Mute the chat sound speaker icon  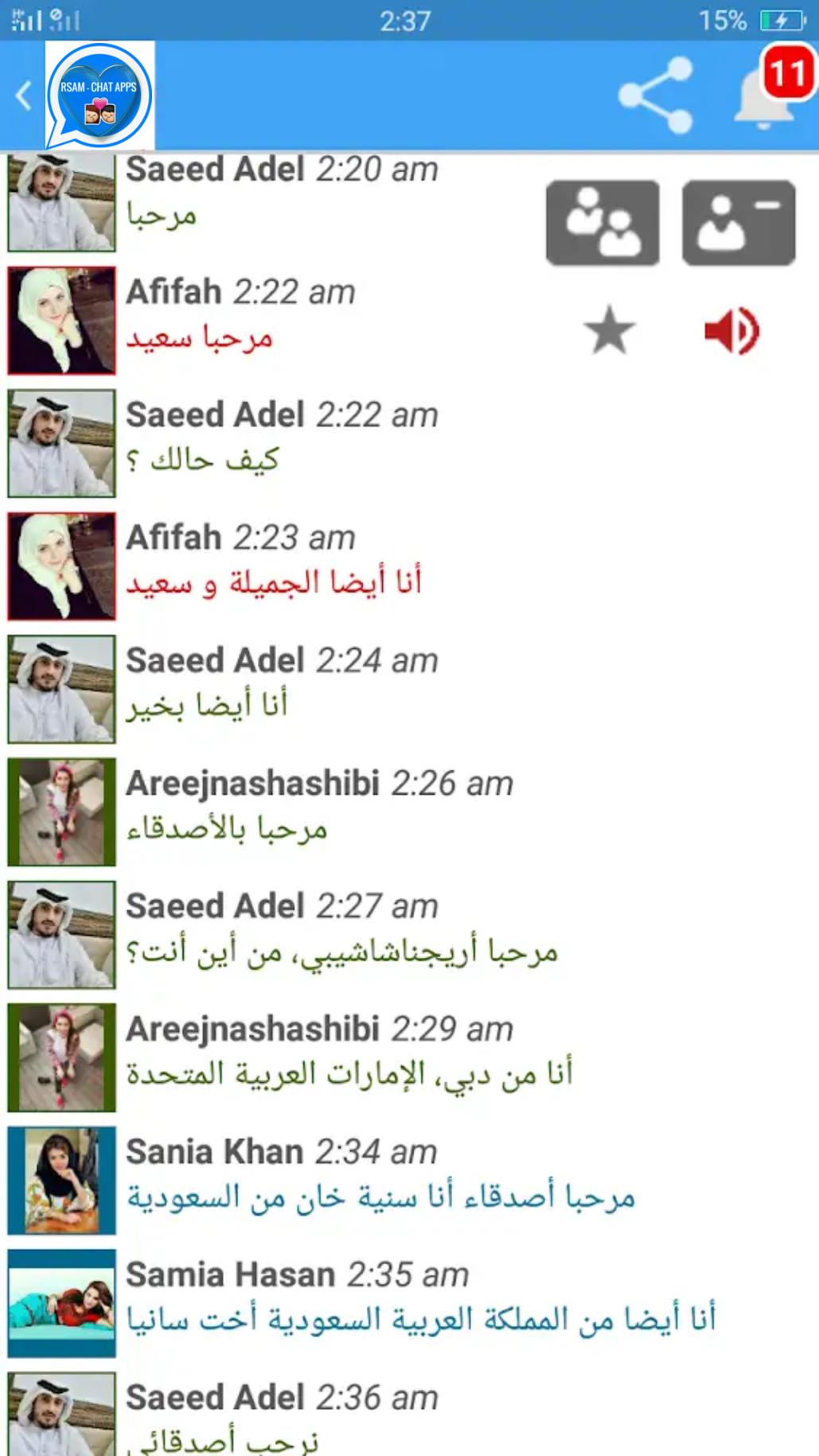point(732,330)
